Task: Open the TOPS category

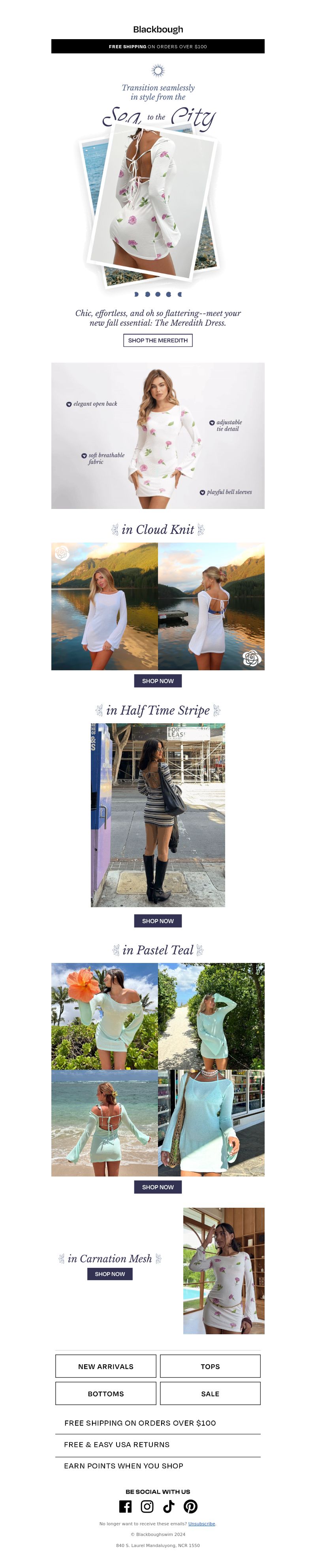Action: [210, 1366]
